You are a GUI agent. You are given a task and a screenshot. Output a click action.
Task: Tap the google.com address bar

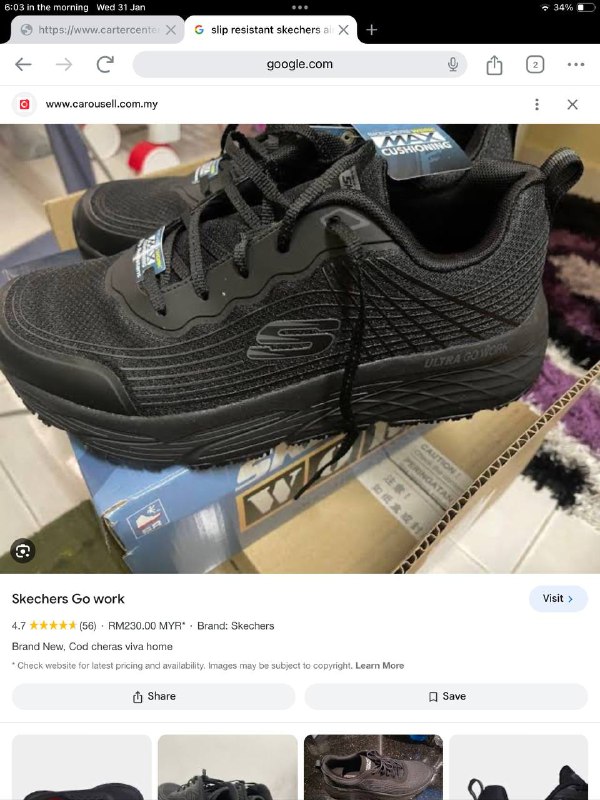pyautogui.click(x=299, y=64)
